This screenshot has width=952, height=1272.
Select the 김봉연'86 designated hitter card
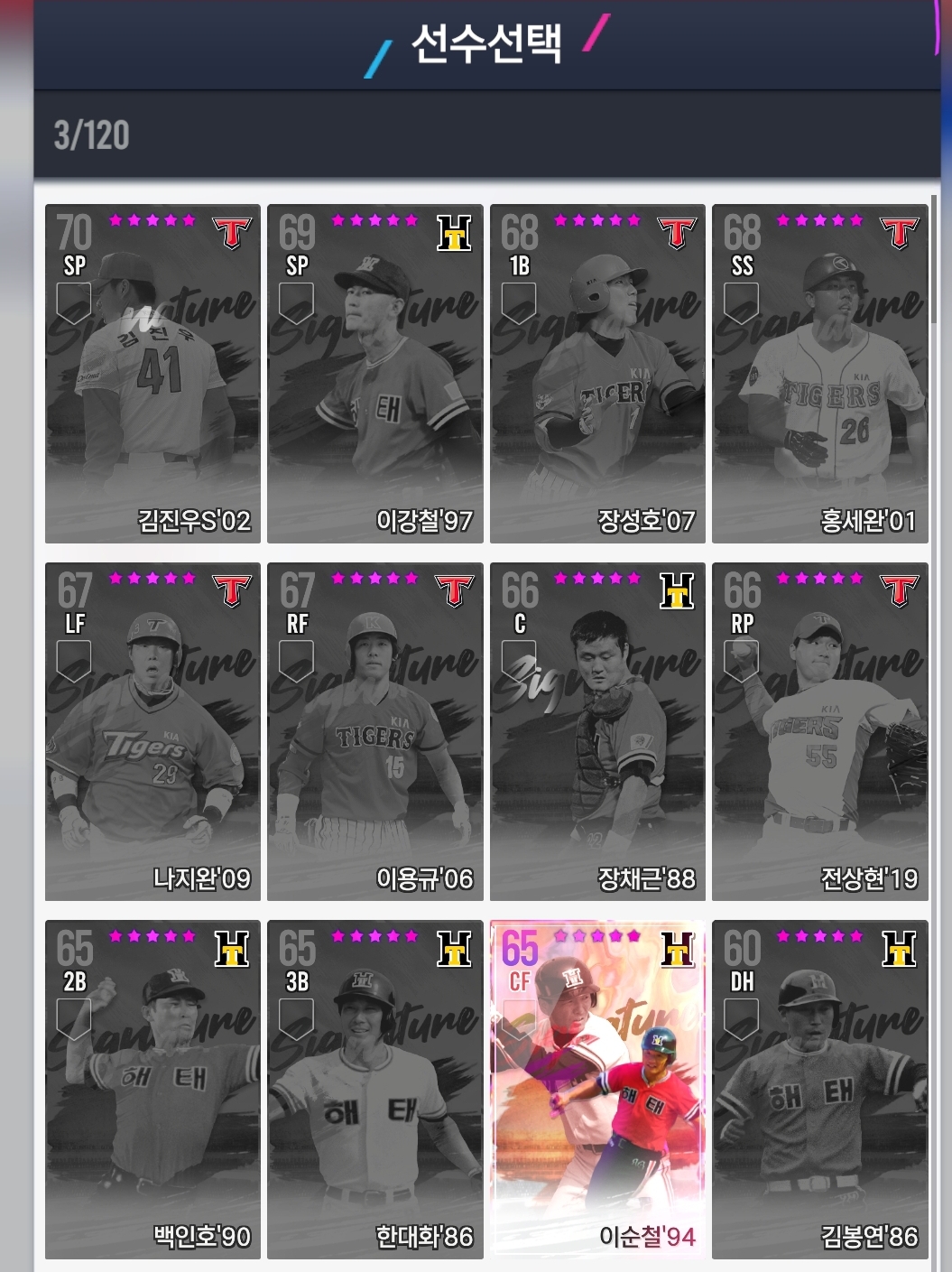819,1089
